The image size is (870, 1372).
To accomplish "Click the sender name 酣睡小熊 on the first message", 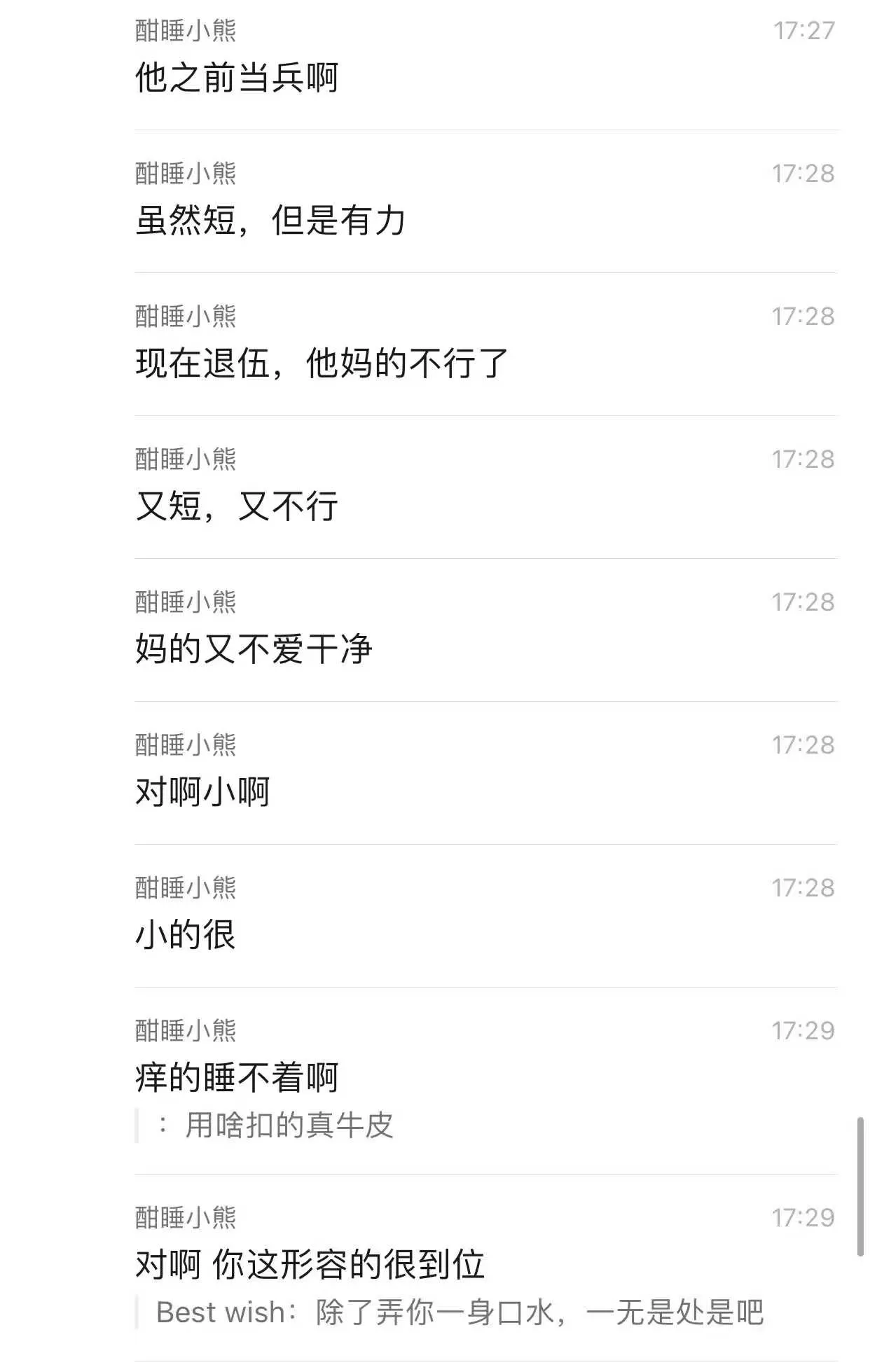I will click(x=186, y=29).
